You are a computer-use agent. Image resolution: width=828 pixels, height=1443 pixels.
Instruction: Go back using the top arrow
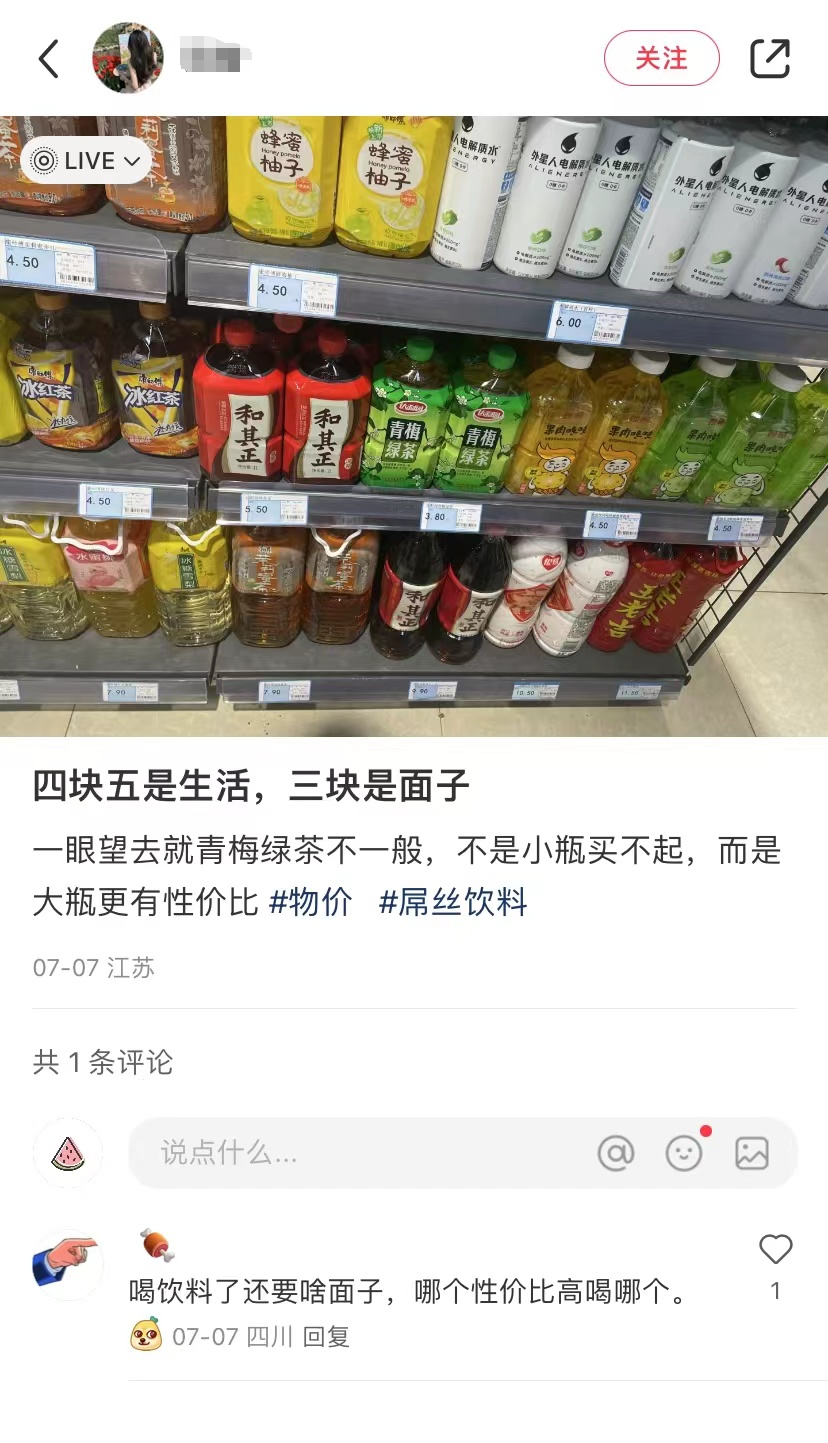click(x=48, y=59)
